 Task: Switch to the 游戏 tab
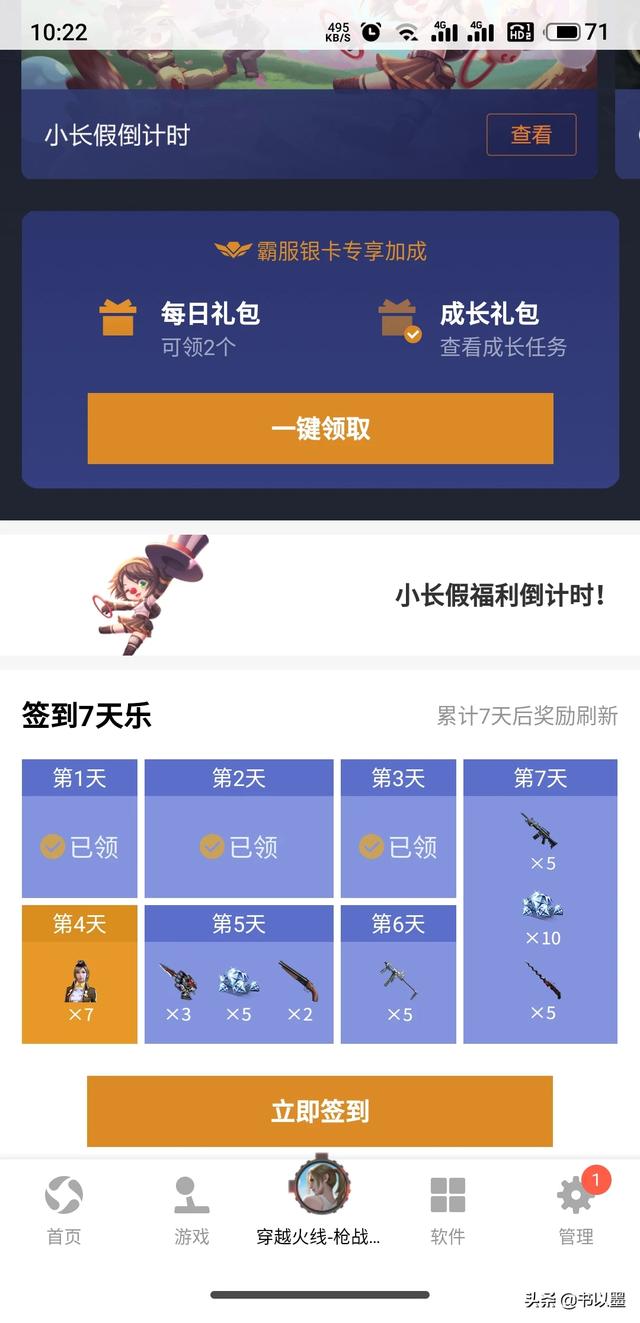coord(191,1208)
